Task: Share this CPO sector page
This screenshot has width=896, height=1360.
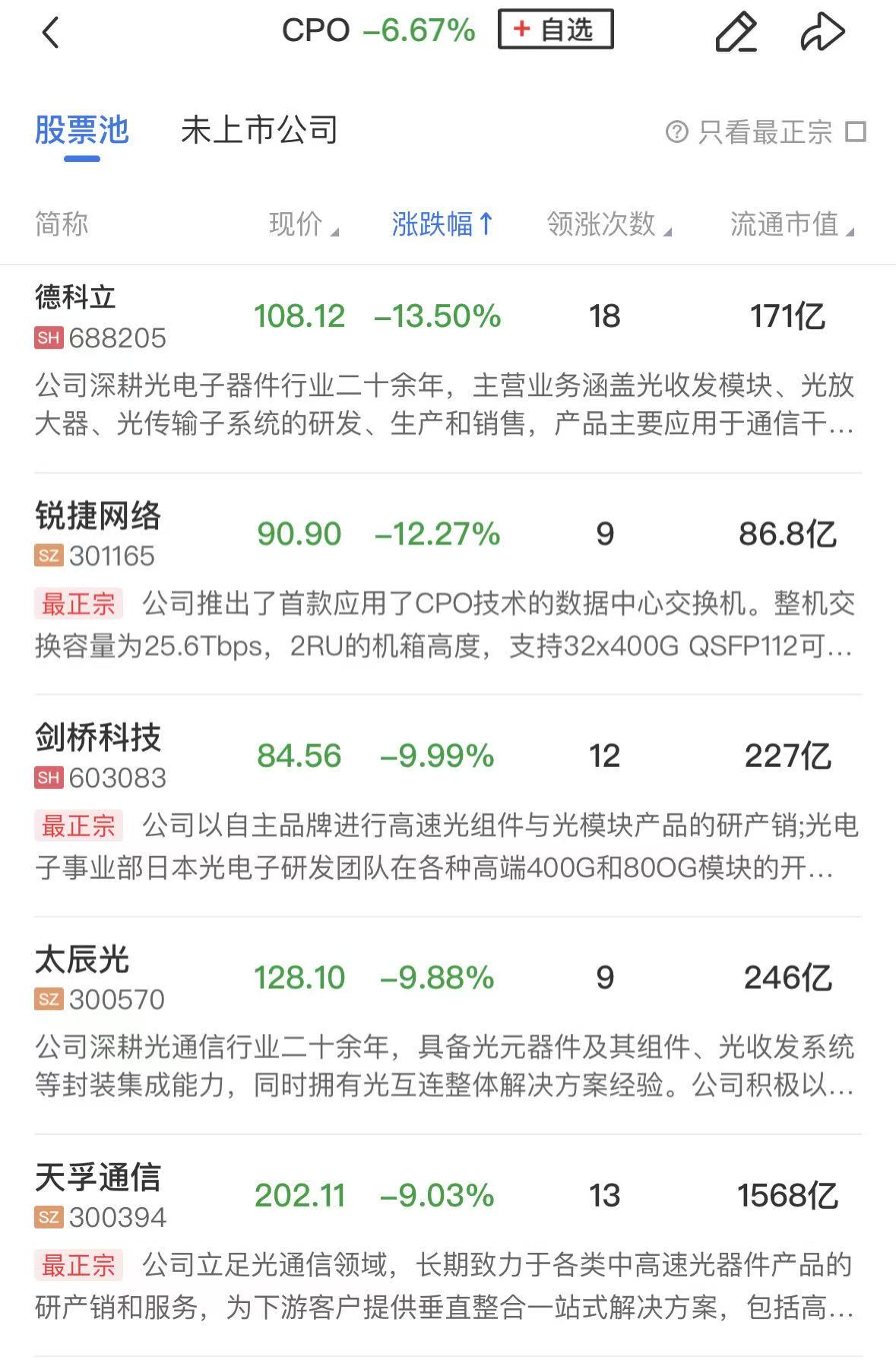Action: point(822,33)
